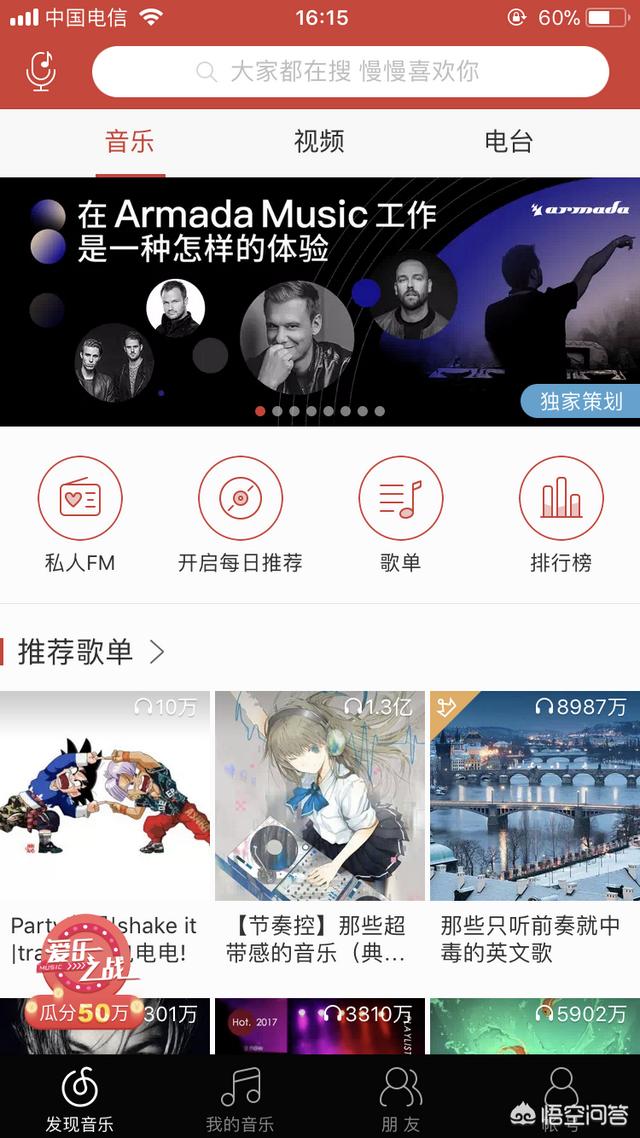Expand 推荐歌单 to see more
The width and height of the screenshot is (640, 1138).
tap(90, 652)
